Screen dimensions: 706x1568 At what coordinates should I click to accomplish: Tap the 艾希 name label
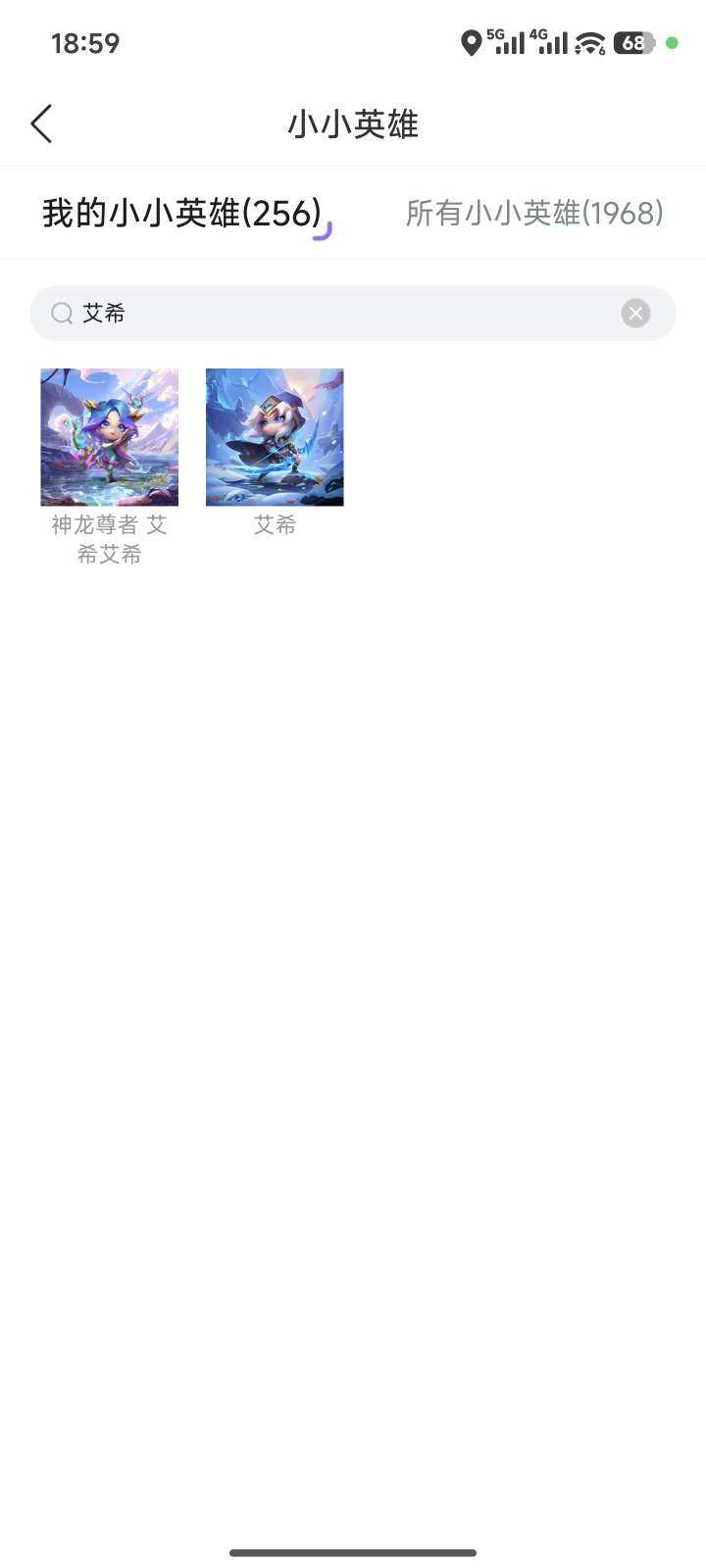(275, 525)
